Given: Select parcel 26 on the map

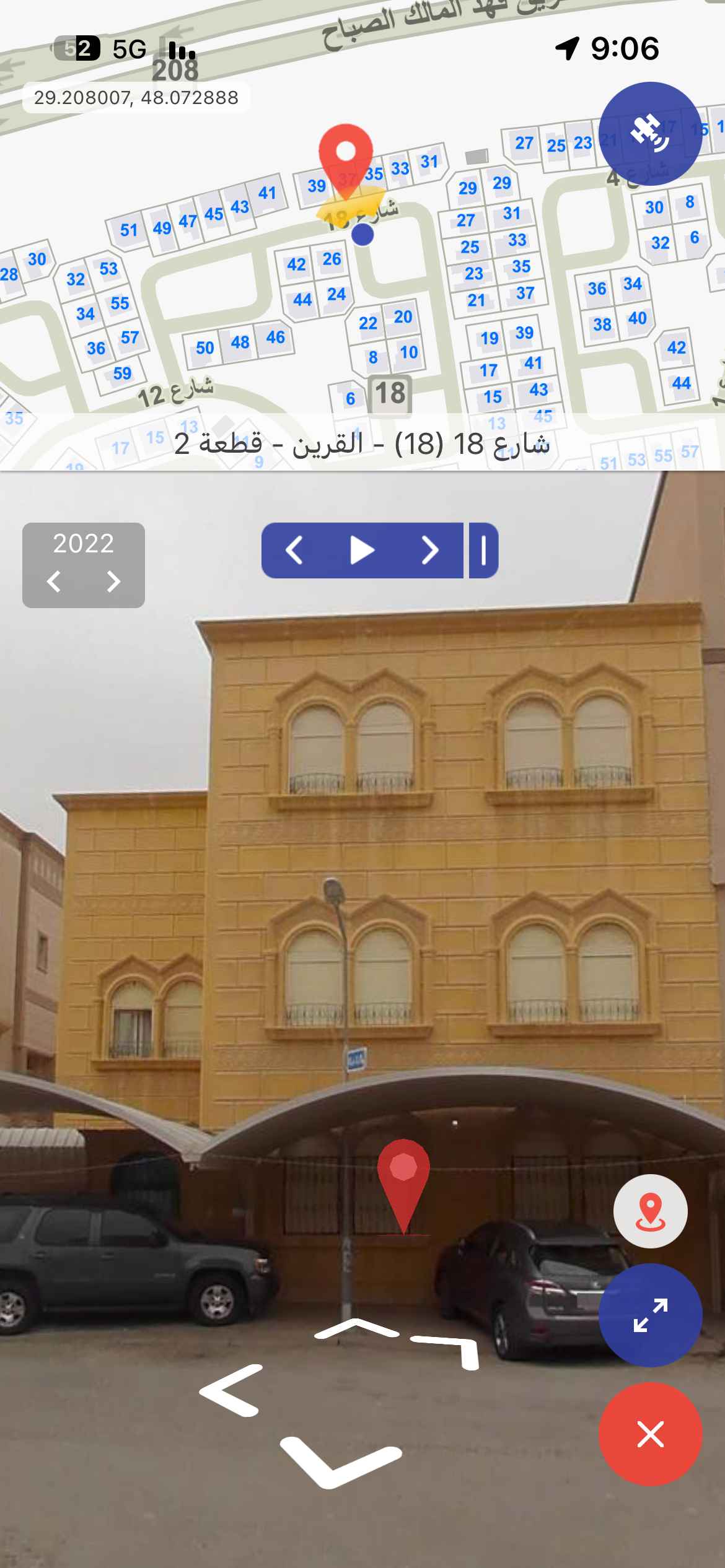Looking at the screenshot, I should (x=332, y=258).
